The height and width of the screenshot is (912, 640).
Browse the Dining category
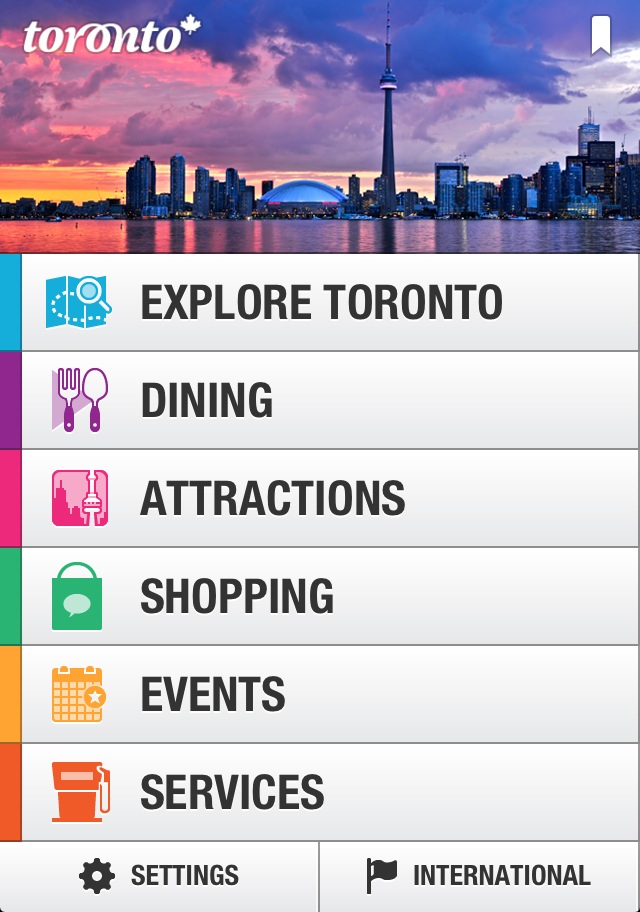320,400
